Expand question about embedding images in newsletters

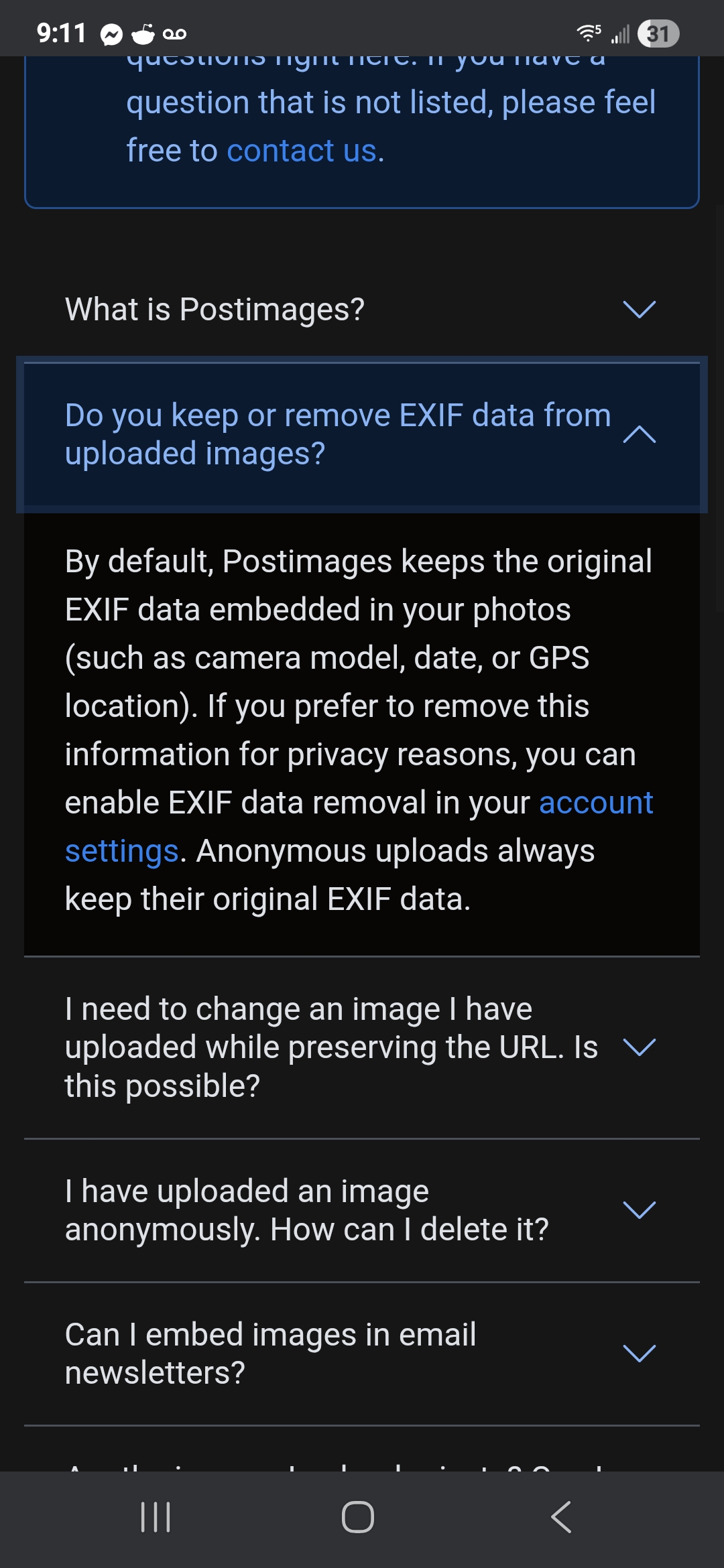click(x=361, y=1354)
